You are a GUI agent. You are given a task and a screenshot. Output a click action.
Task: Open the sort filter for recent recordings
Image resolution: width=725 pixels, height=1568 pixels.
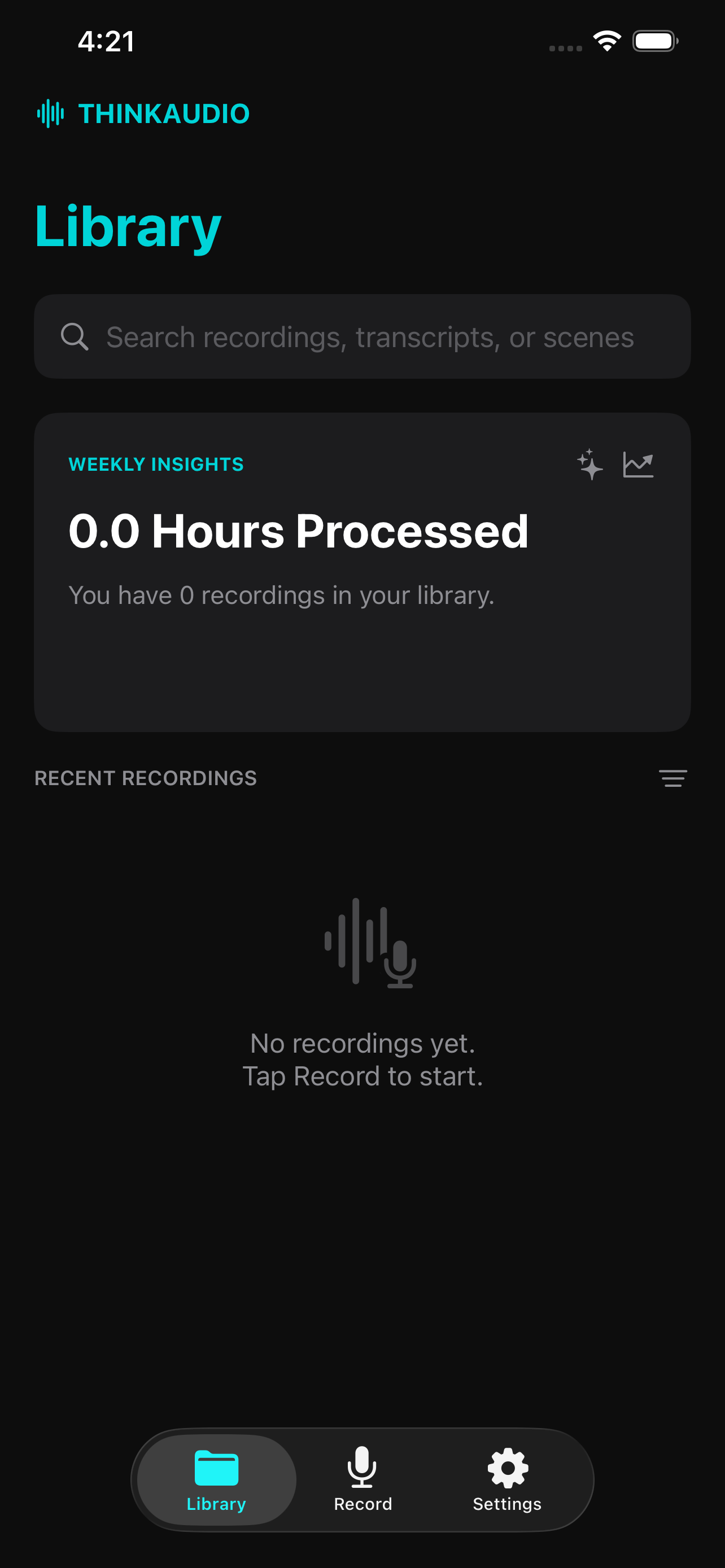(x=672, y=778)
